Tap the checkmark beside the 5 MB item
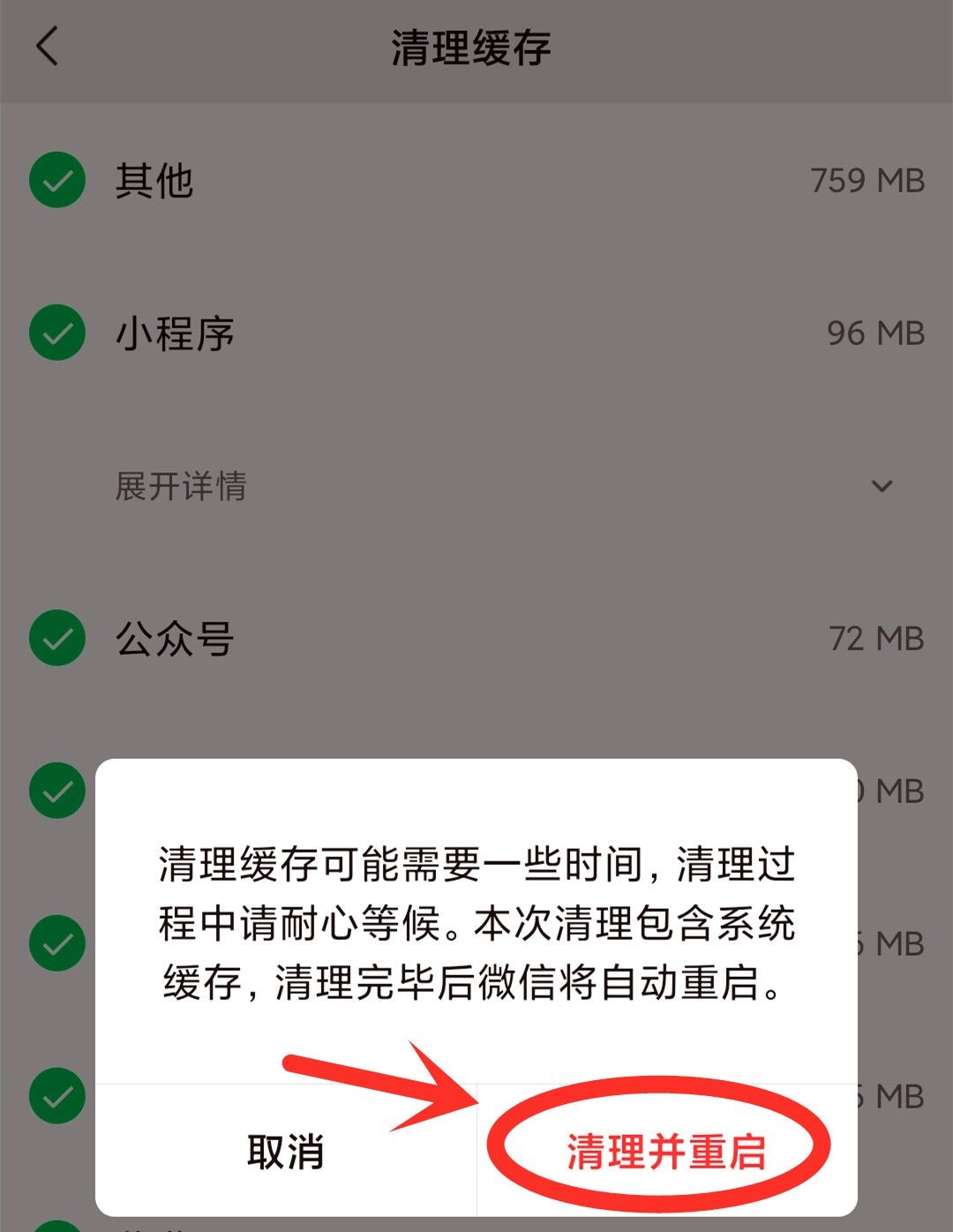The height and width of the screenshot is (1232, 953). 56,943
